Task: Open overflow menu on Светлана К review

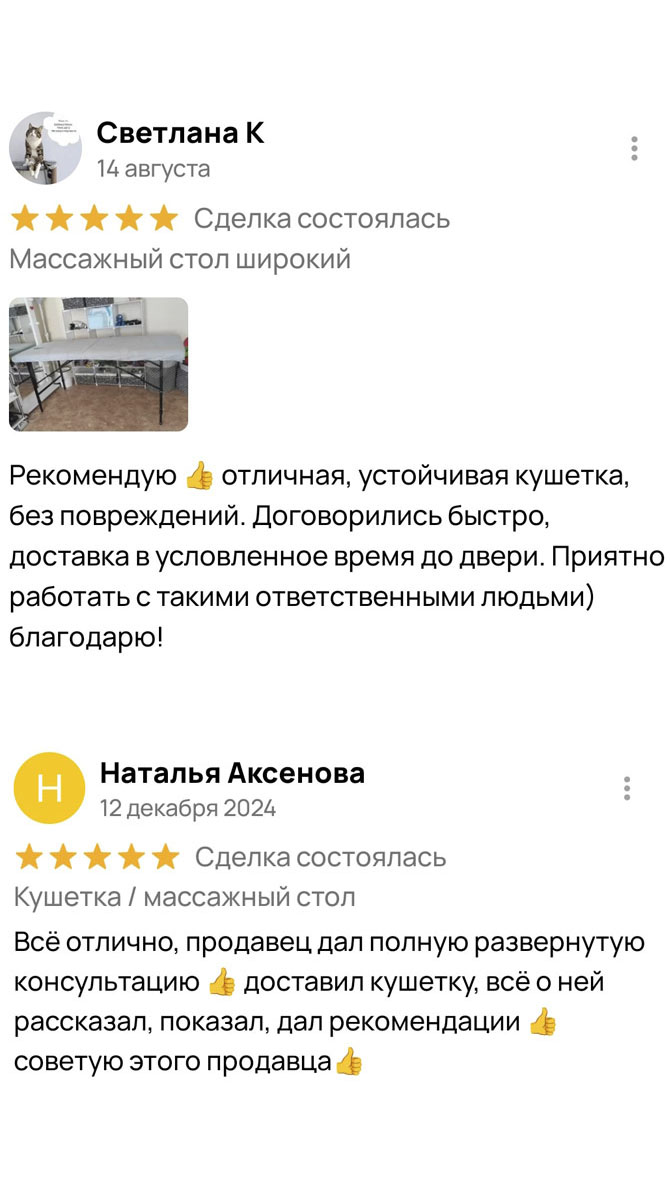Action: (x=634, y=149)
